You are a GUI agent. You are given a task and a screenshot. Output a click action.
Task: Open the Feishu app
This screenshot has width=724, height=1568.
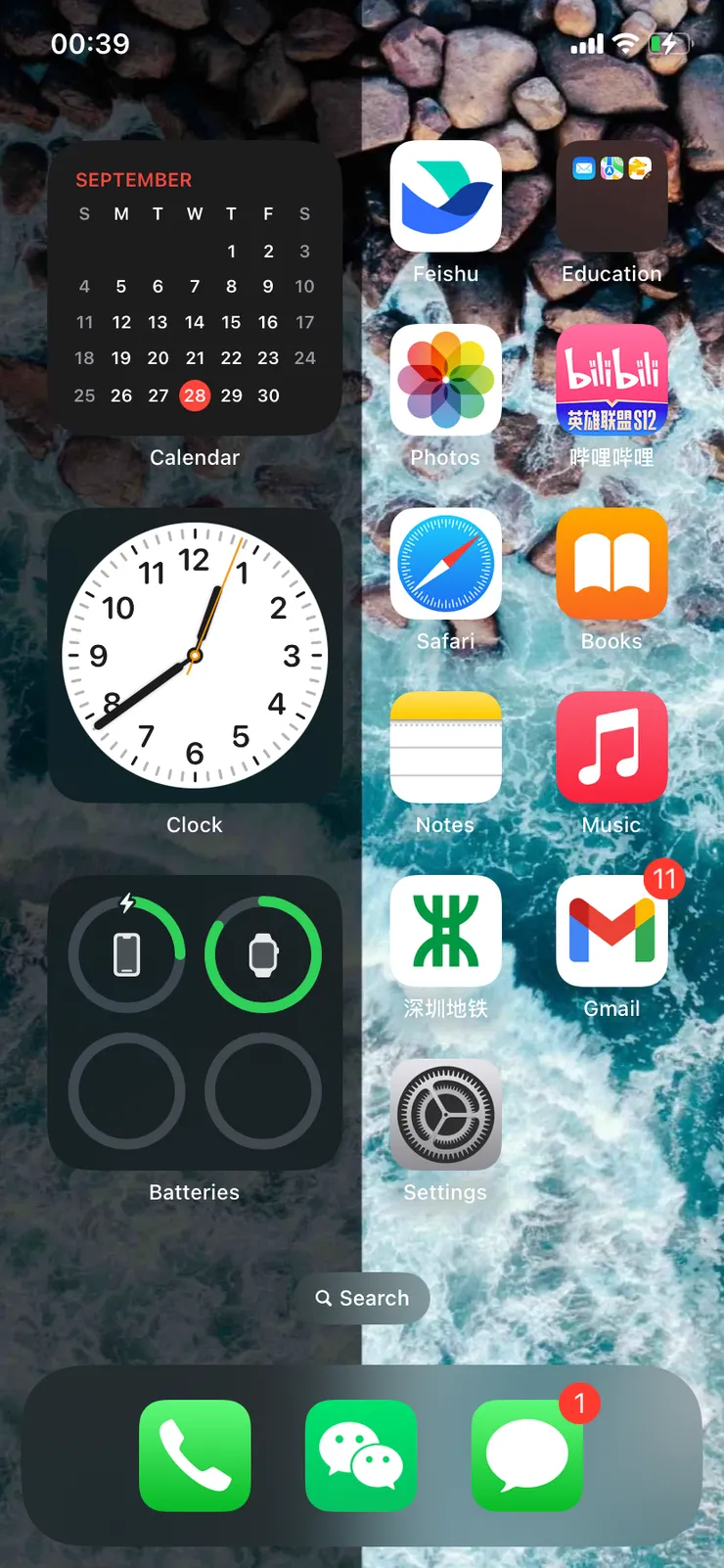(x=445, y=197)
